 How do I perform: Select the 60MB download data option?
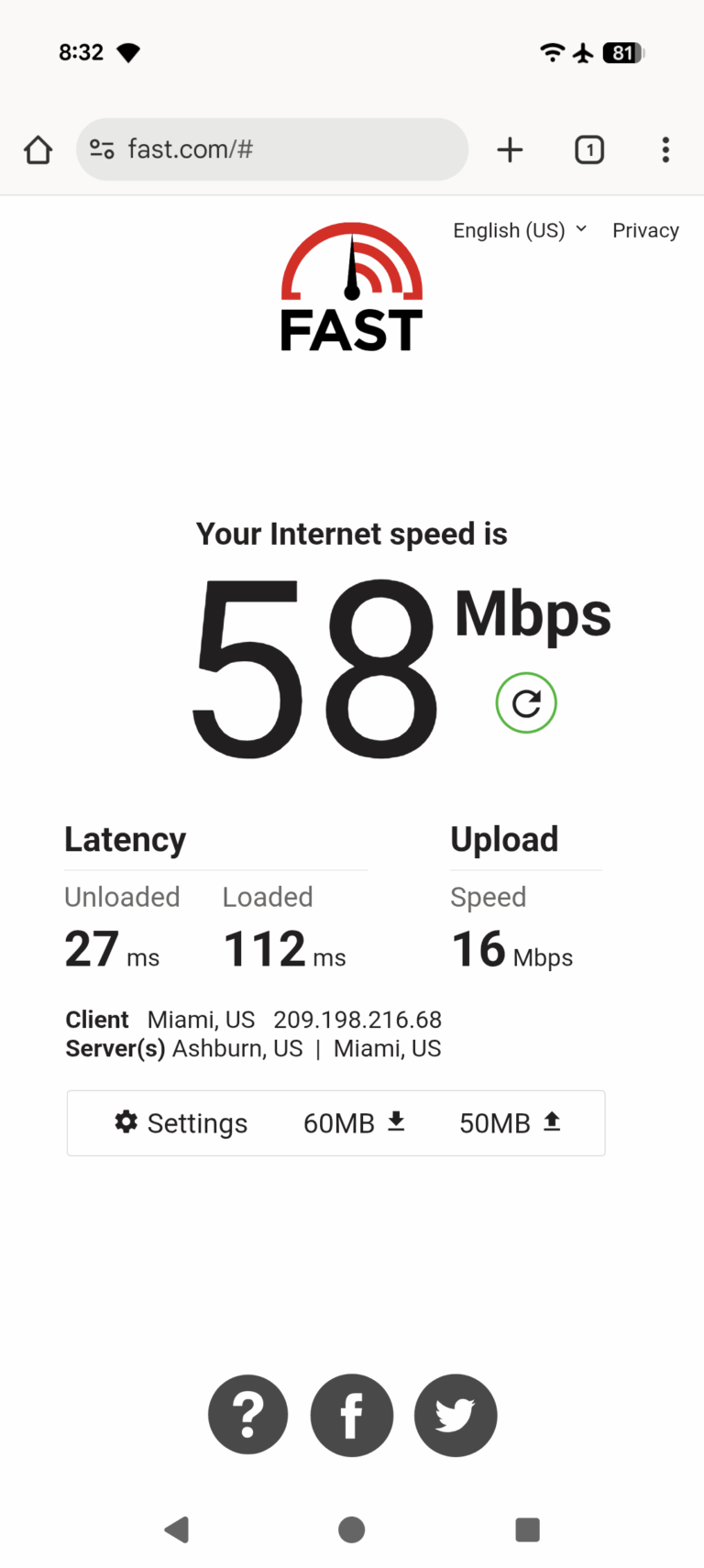(354, 1122)
